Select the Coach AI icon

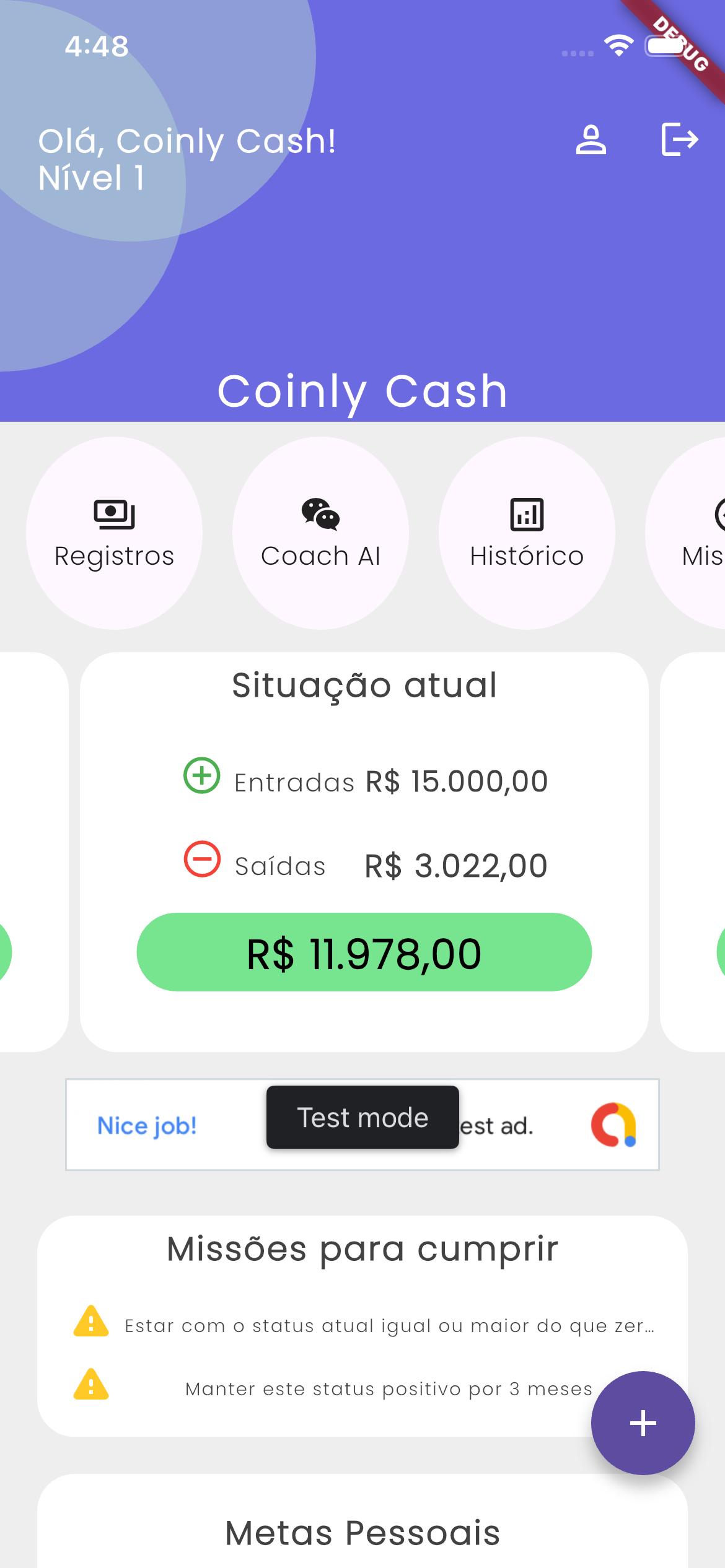(320, 513)
